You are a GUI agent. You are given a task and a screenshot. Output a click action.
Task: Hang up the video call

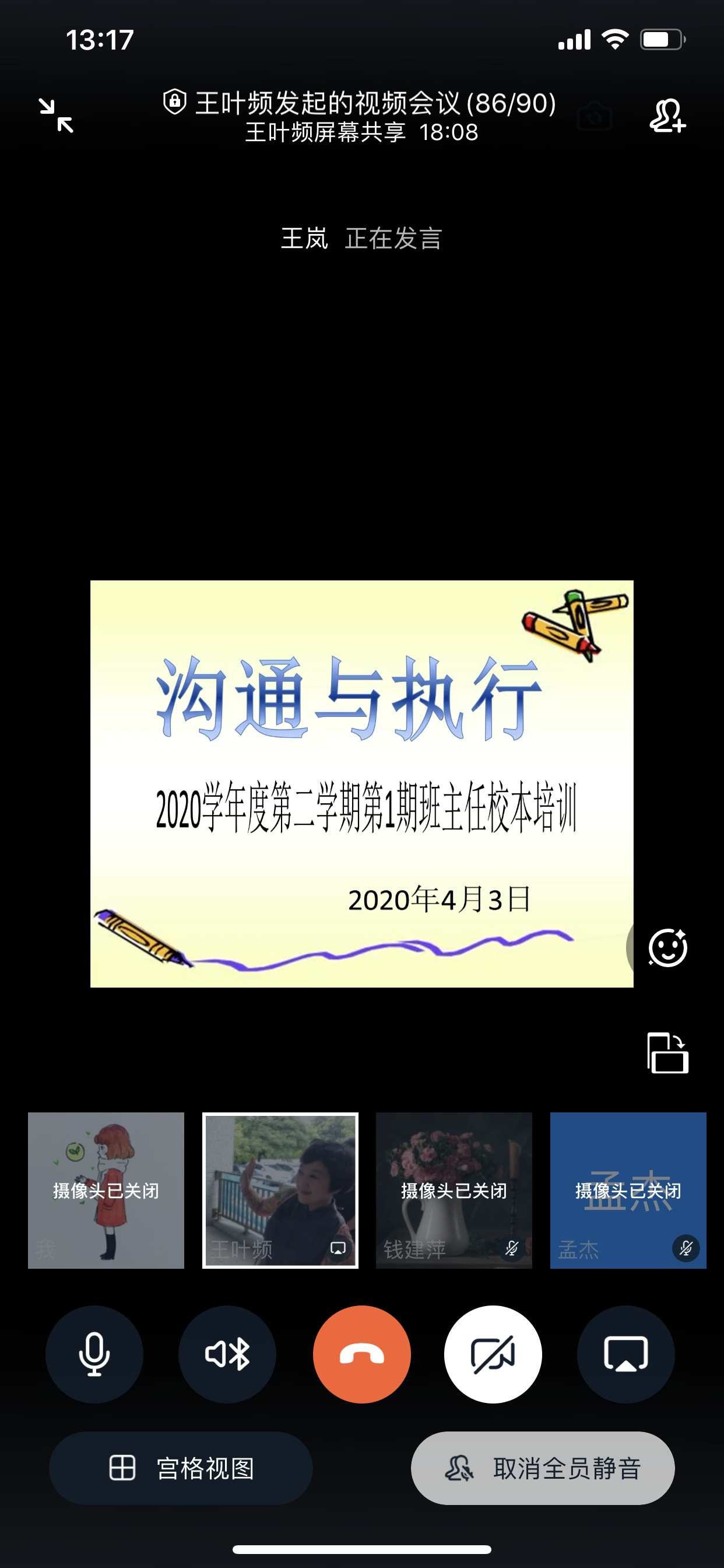pyautogui.click(x=361, y=1354)
